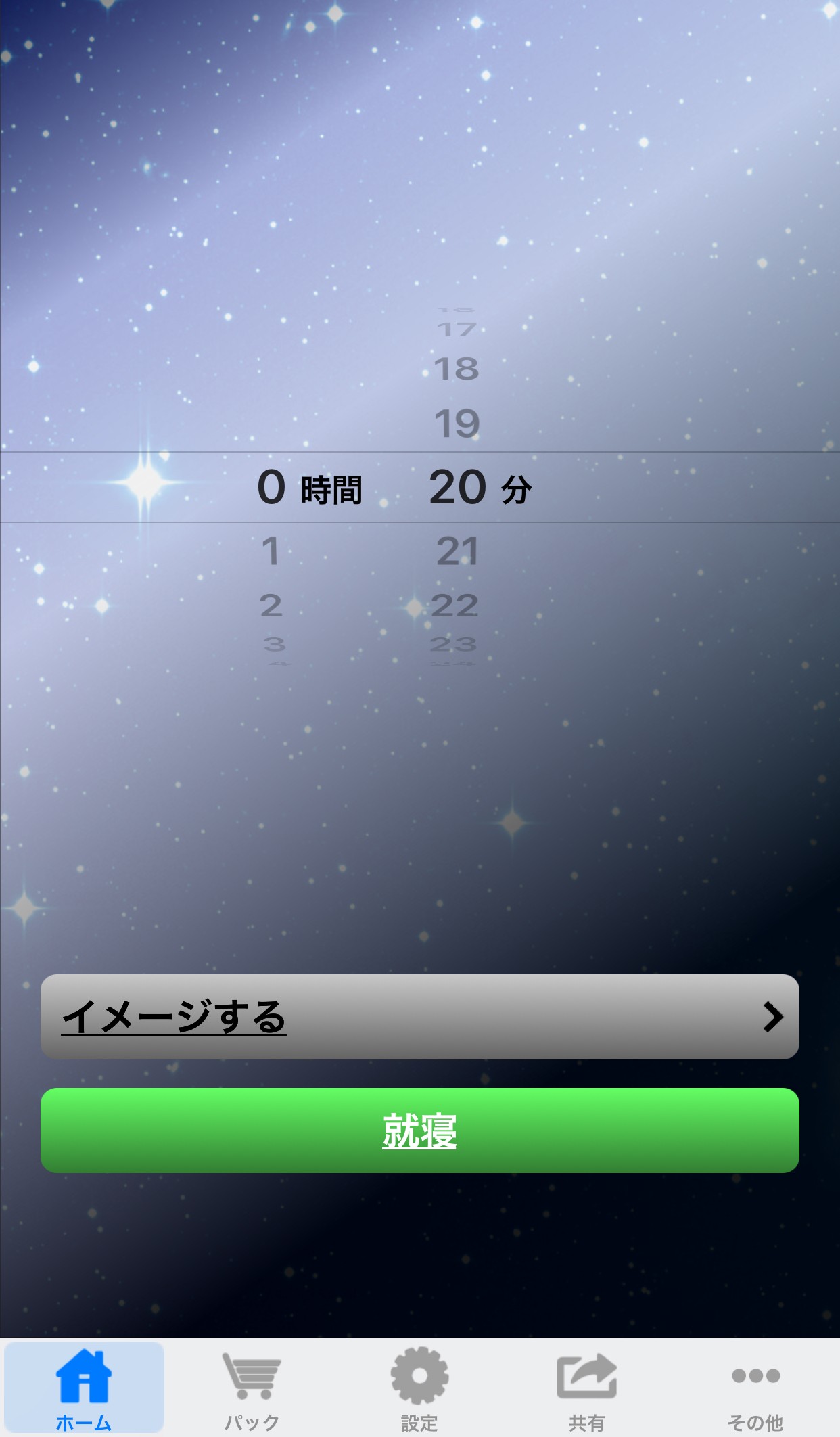This screenshot has height=1437, width=840.
Task: Set minutes to 18 in the picker
Action: pos(457,369)
